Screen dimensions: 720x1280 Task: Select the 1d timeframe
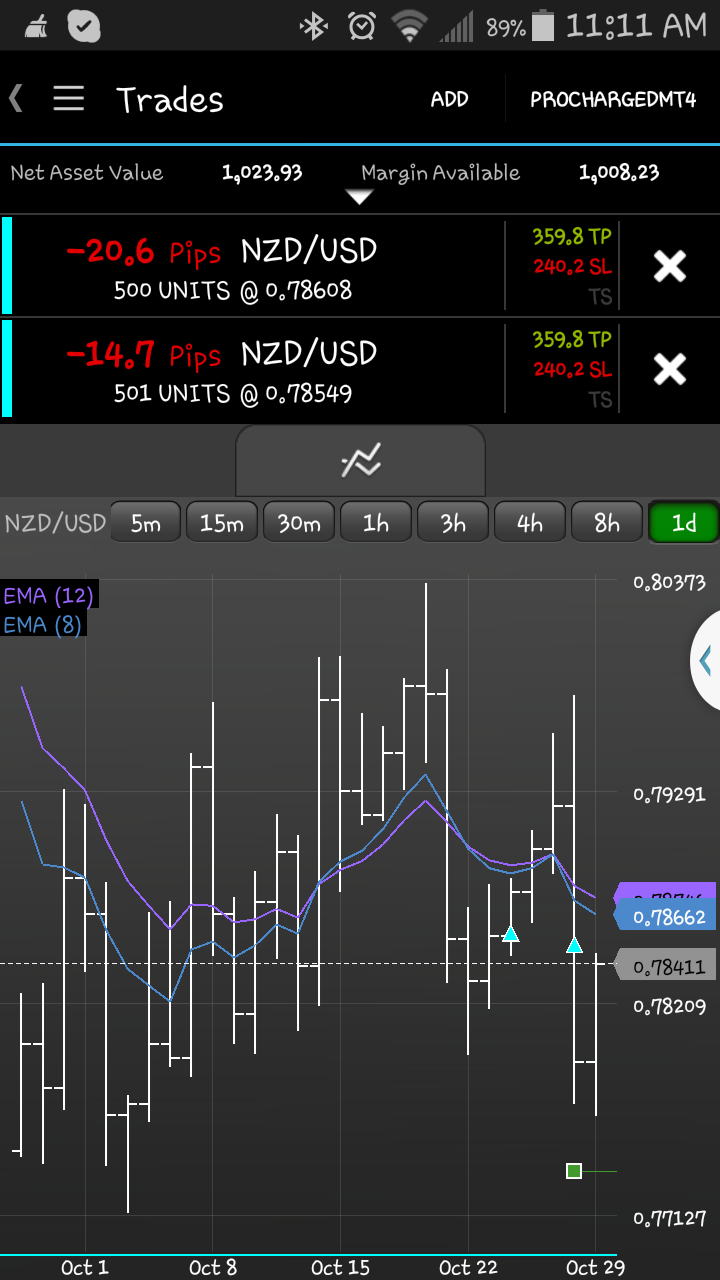pyautogui.click(x=684, y=522)
